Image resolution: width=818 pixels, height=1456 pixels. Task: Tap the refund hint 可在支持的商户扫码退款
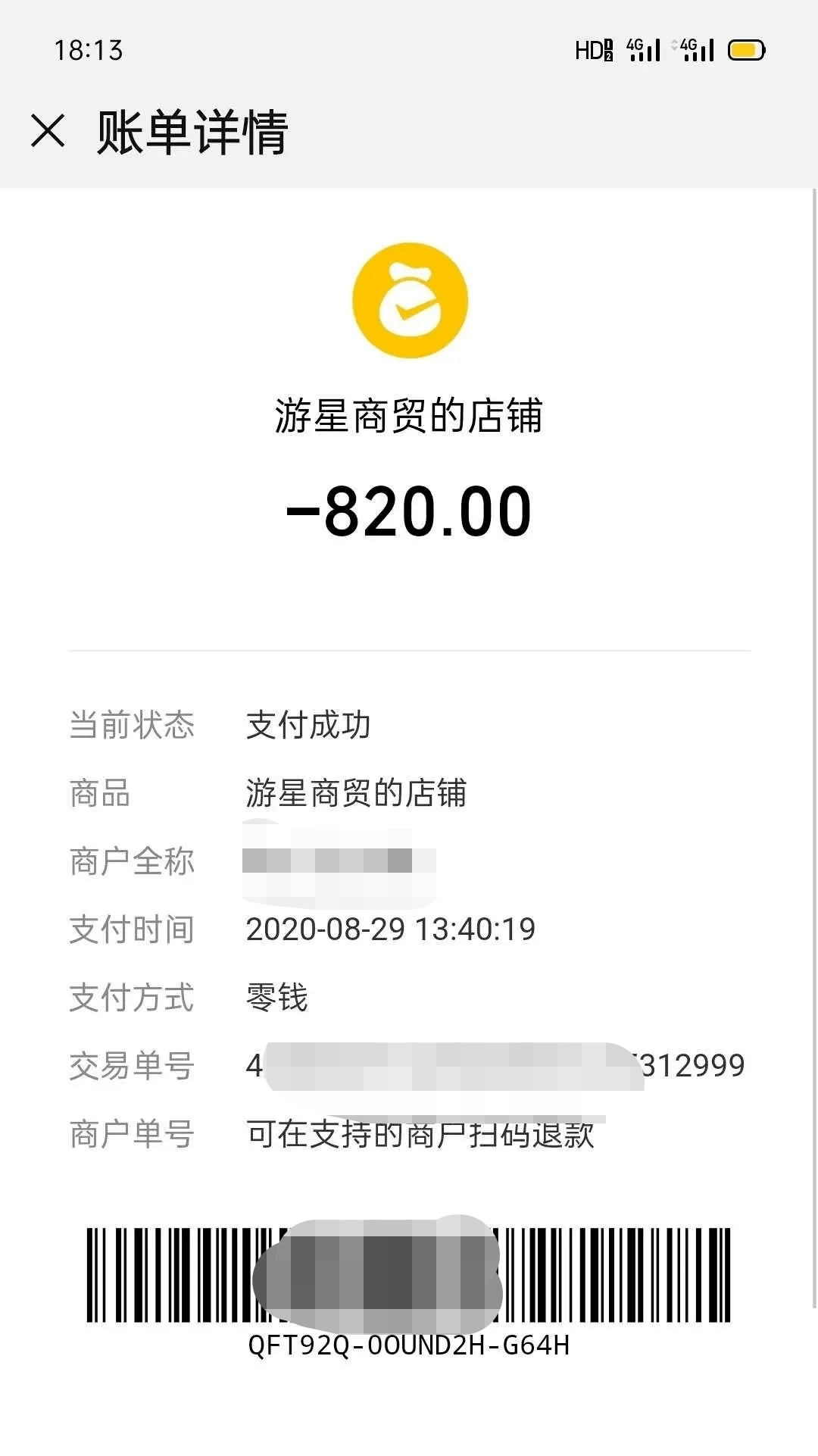(x=418, y=1133)
